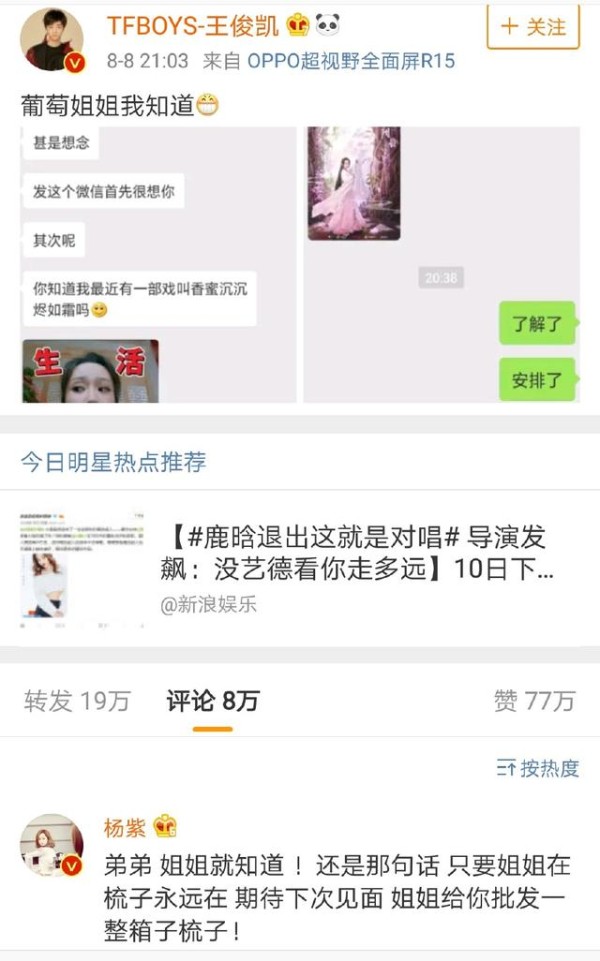Open 杨紫's profile avatar
The width and height of the screenshot is (600, 961).
click(51, 845)
